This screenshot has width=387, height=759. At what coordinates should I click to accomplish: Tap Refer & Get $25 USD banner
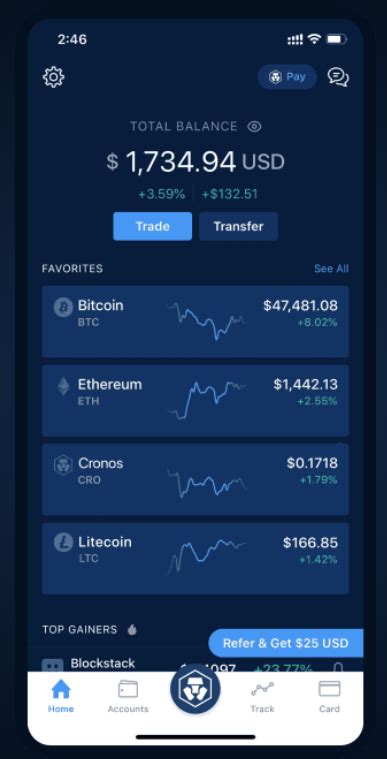pos(286,643)
